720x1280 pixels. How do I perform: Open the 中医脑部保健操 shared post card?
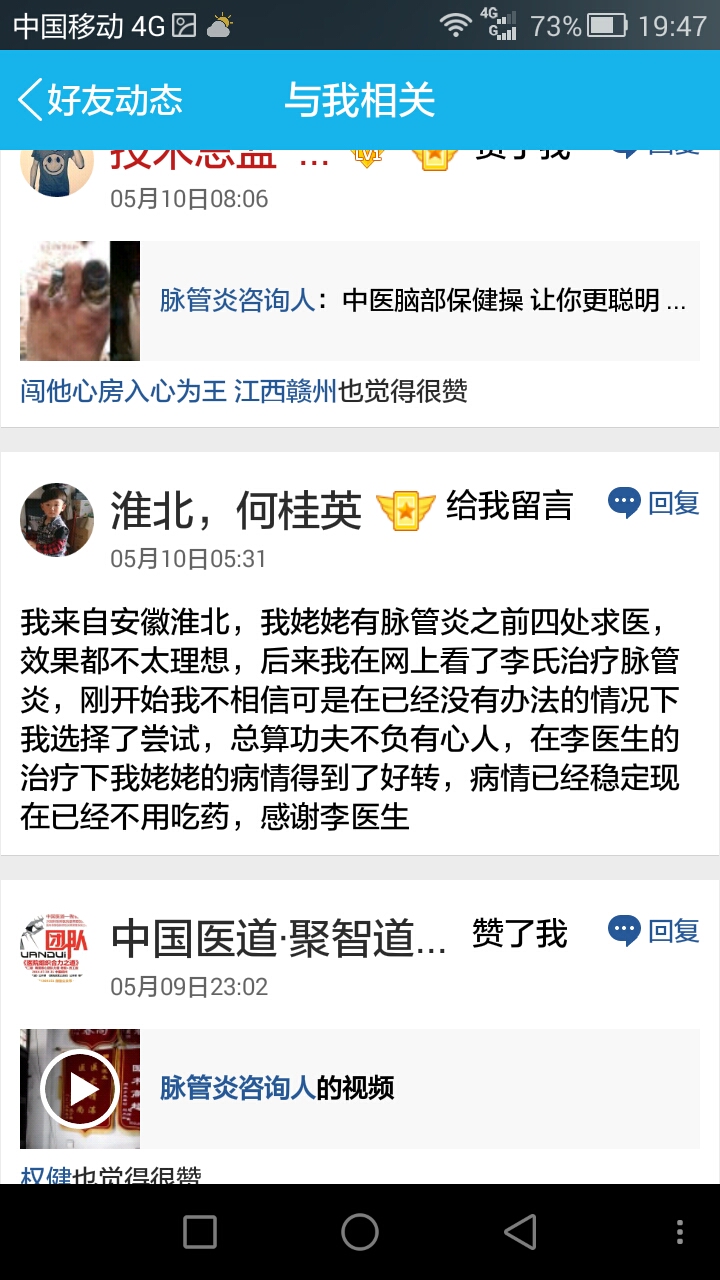(360, 301)
